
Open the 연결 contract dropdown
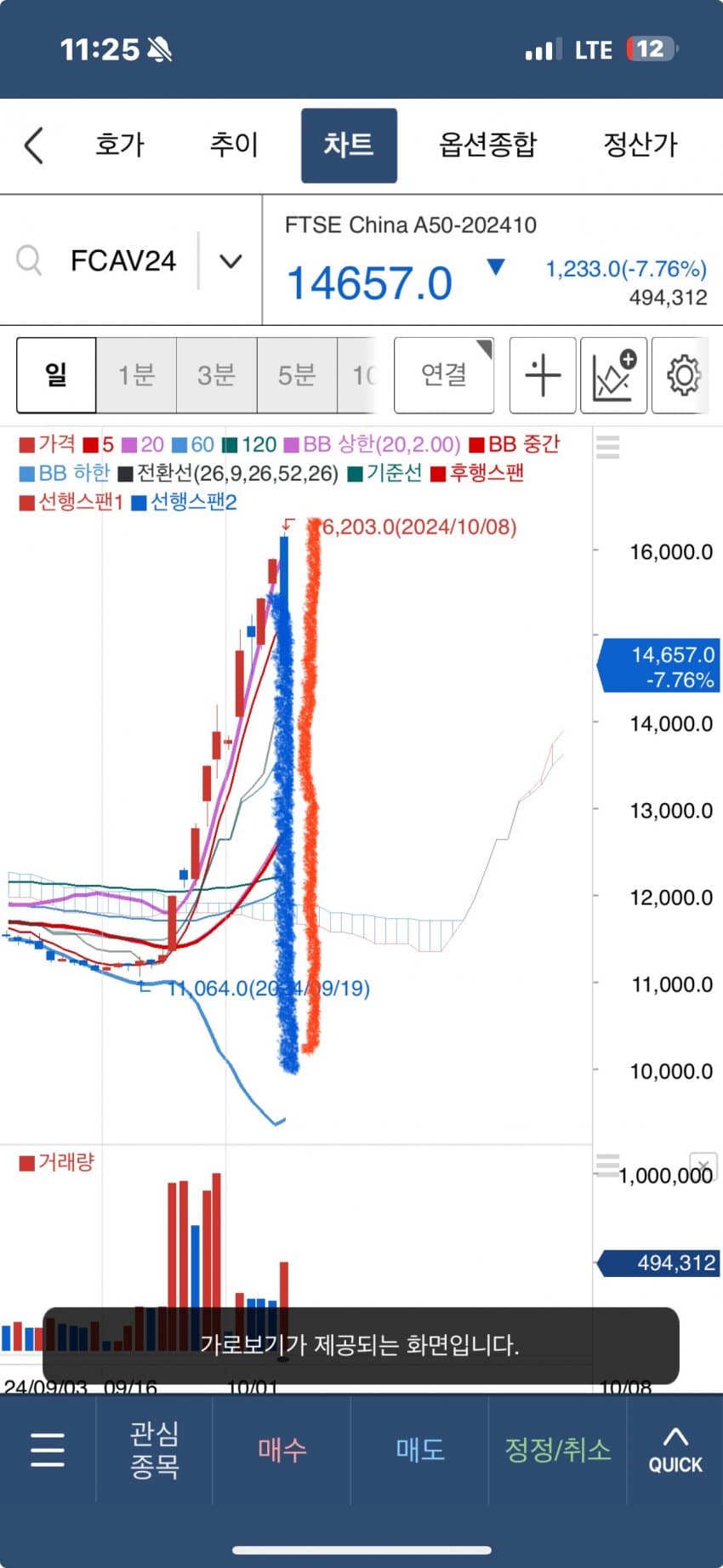click(444, 375)
